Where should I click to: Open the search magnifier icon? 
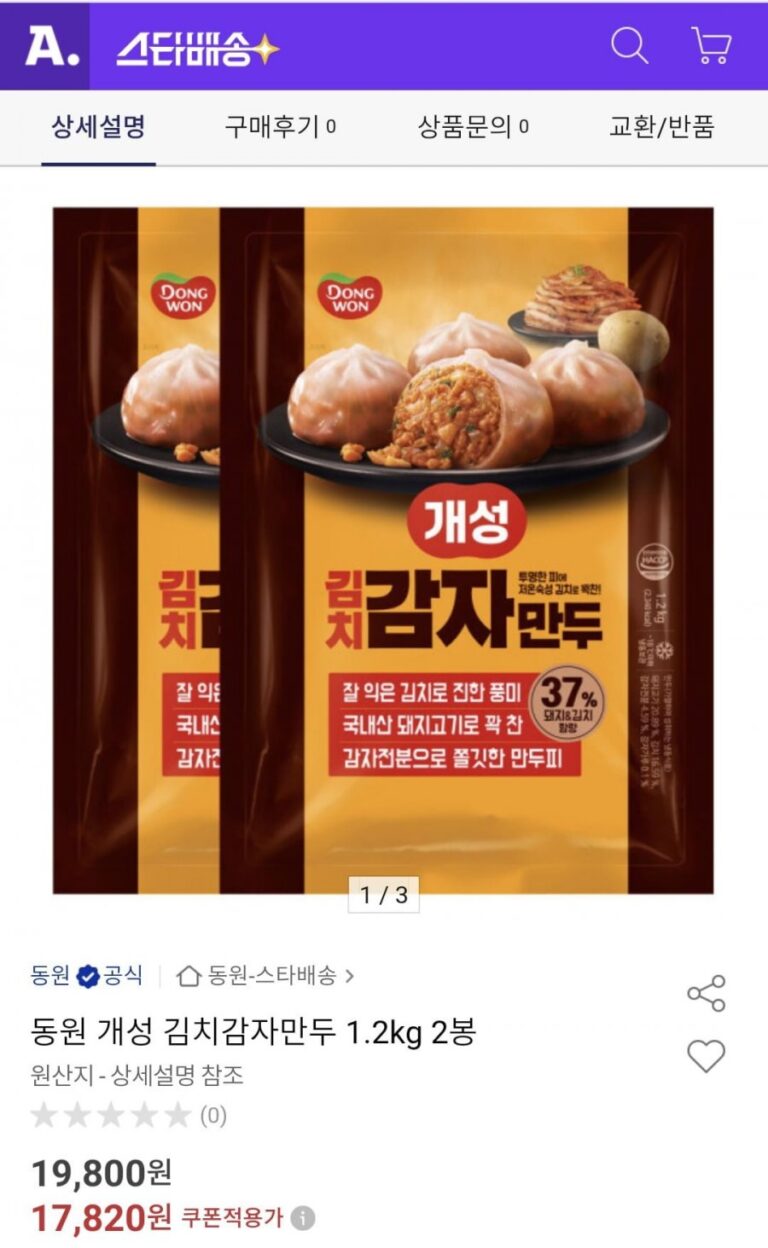629,45
